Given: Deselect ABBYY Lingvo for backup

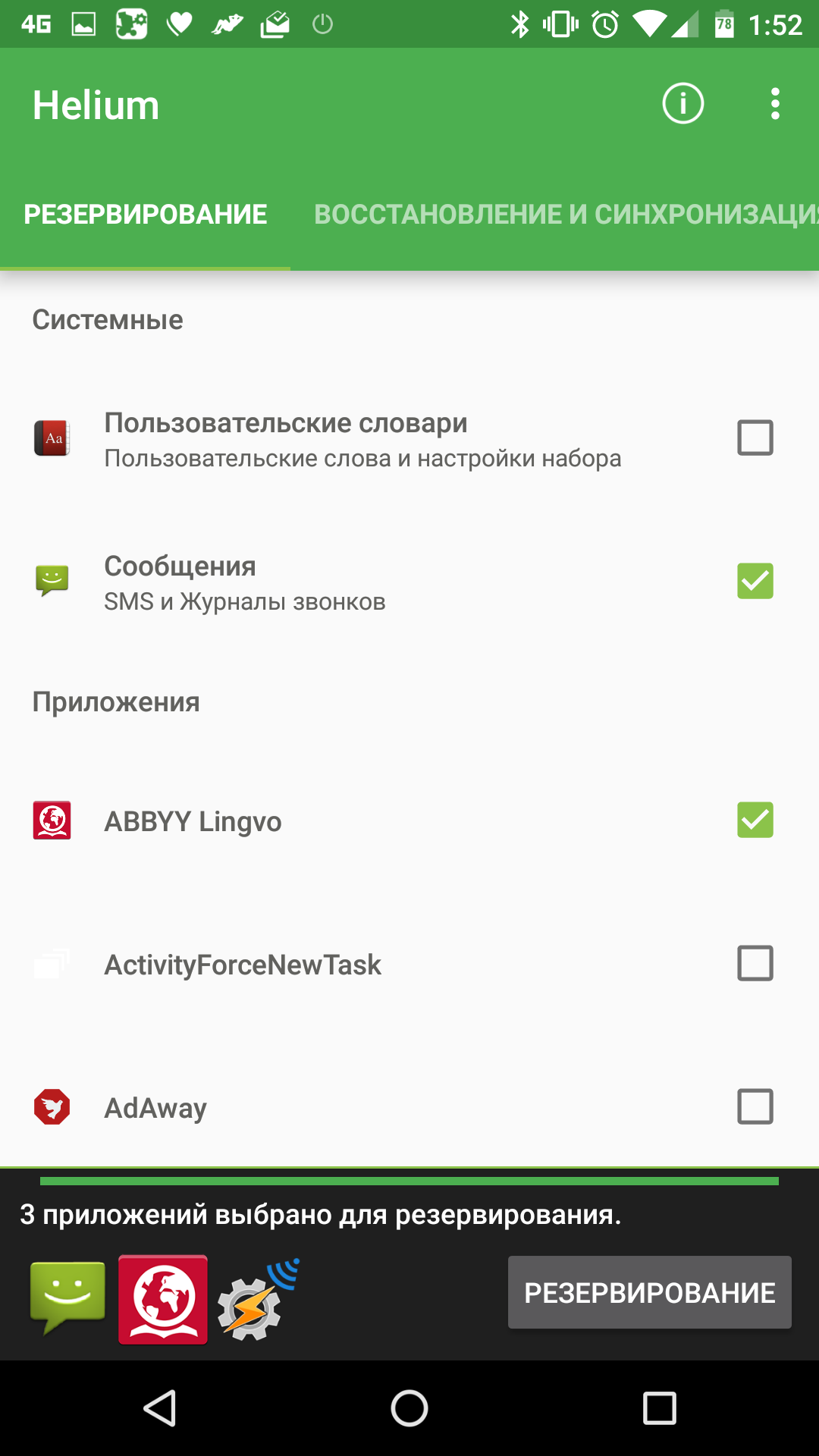Looking at the screenshot, I should pyautogui.click(x=755, y=821).
